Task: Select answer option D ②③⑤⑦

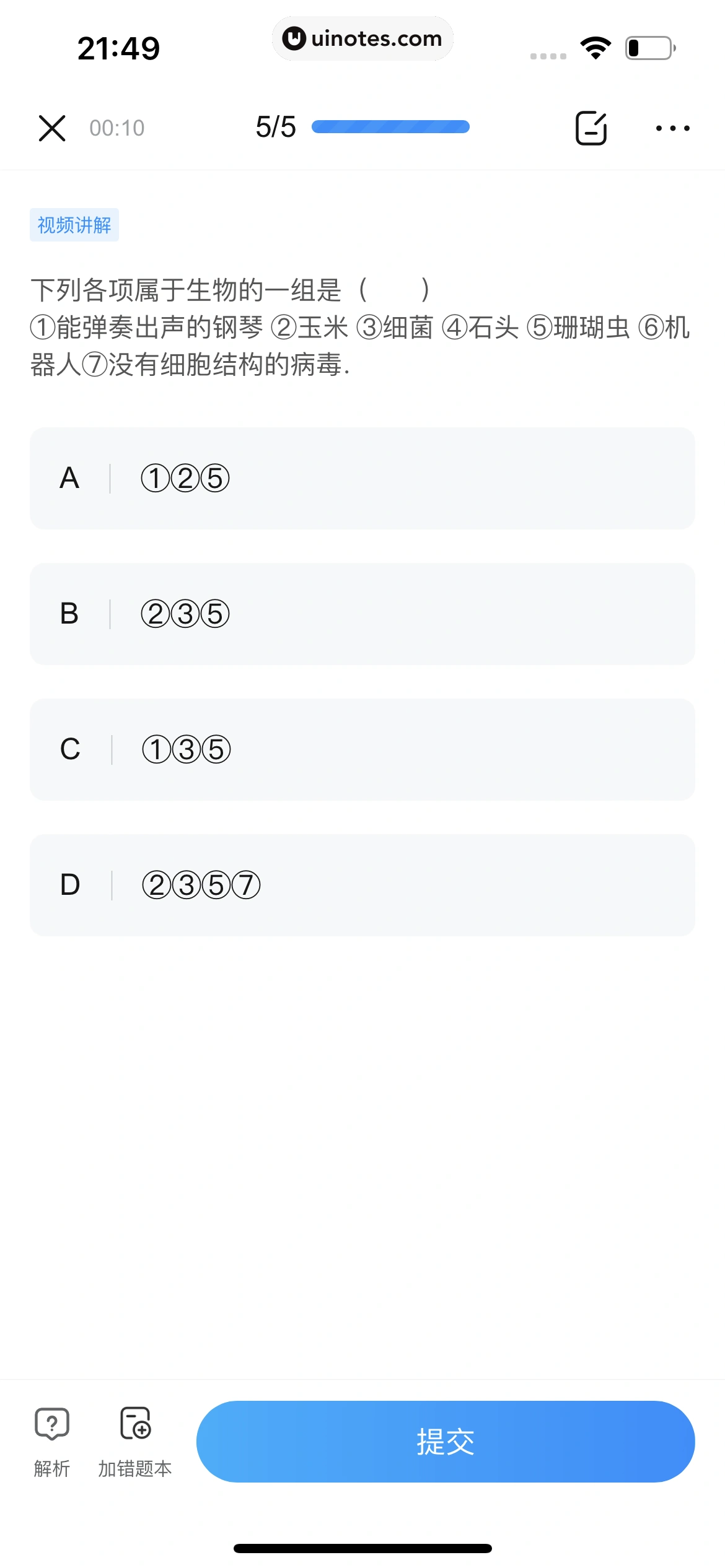Action: coord(362,885)
